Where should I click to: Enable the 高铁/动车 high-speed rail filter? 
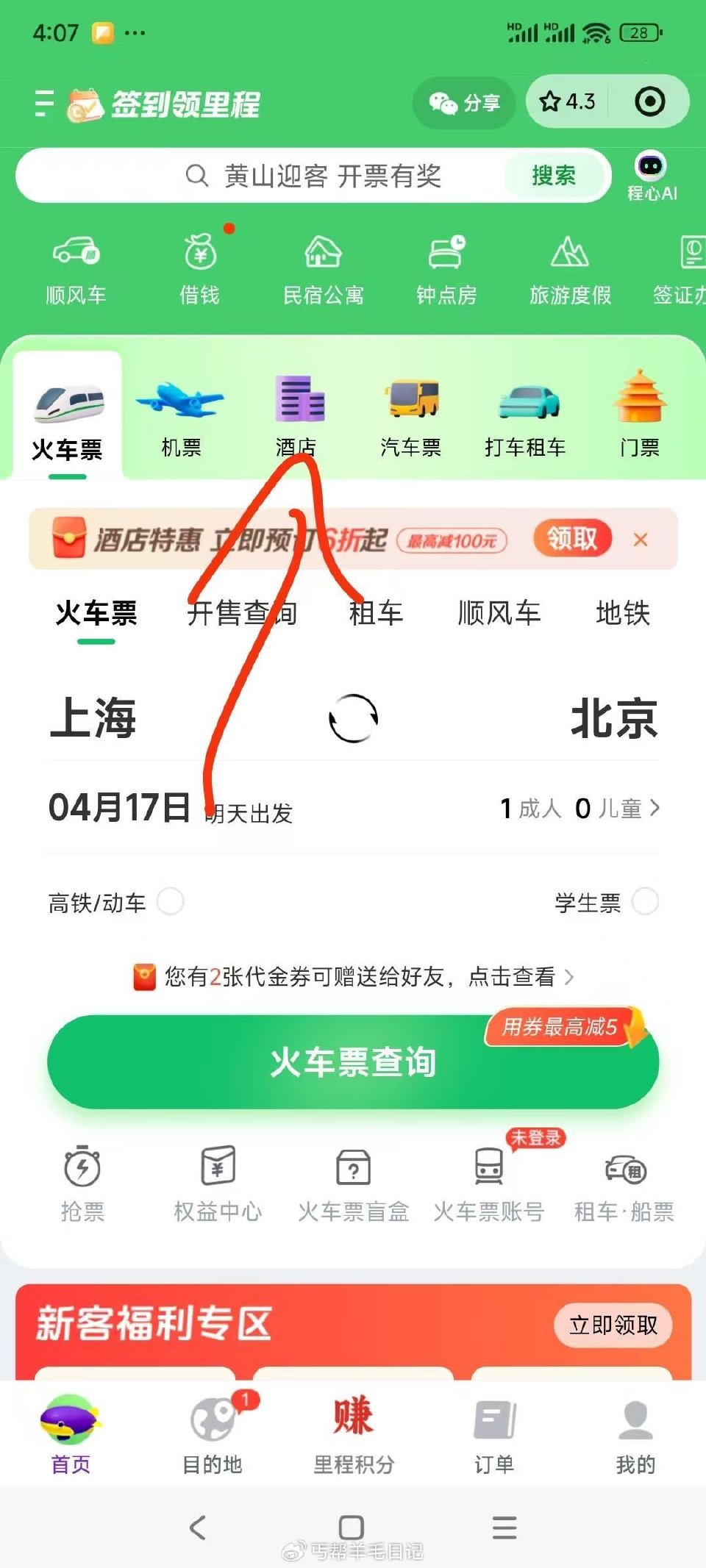171,902
